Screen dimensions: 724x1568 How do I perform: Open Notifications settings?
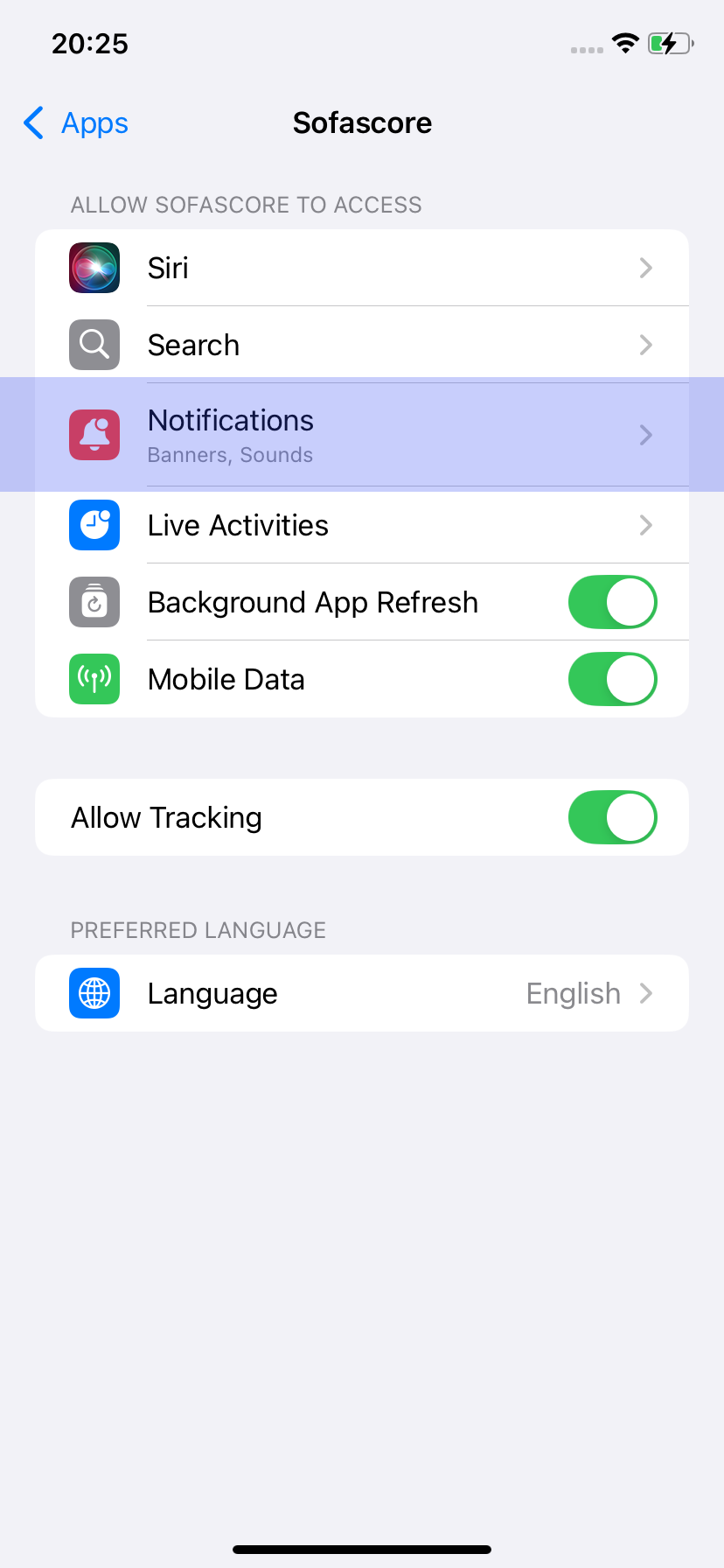[361, 435]
